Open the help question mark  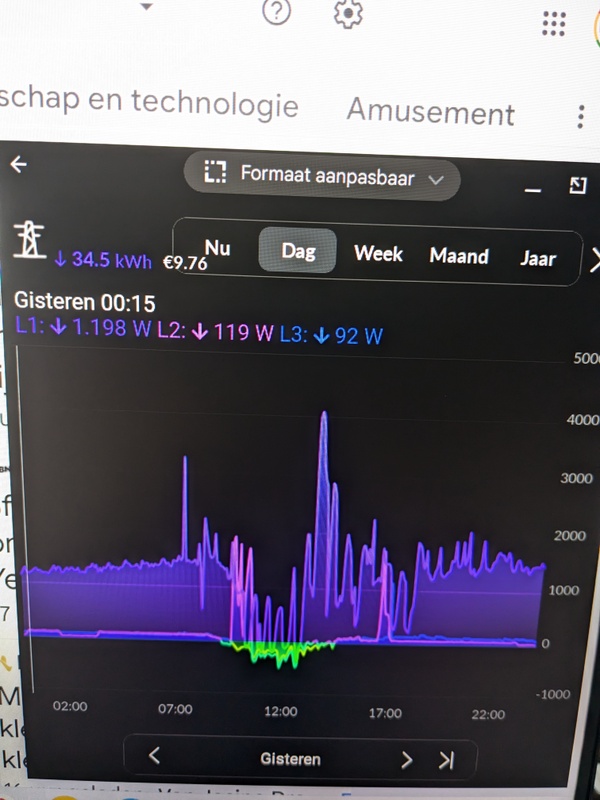pyautogui.click(x=276, y=13)
